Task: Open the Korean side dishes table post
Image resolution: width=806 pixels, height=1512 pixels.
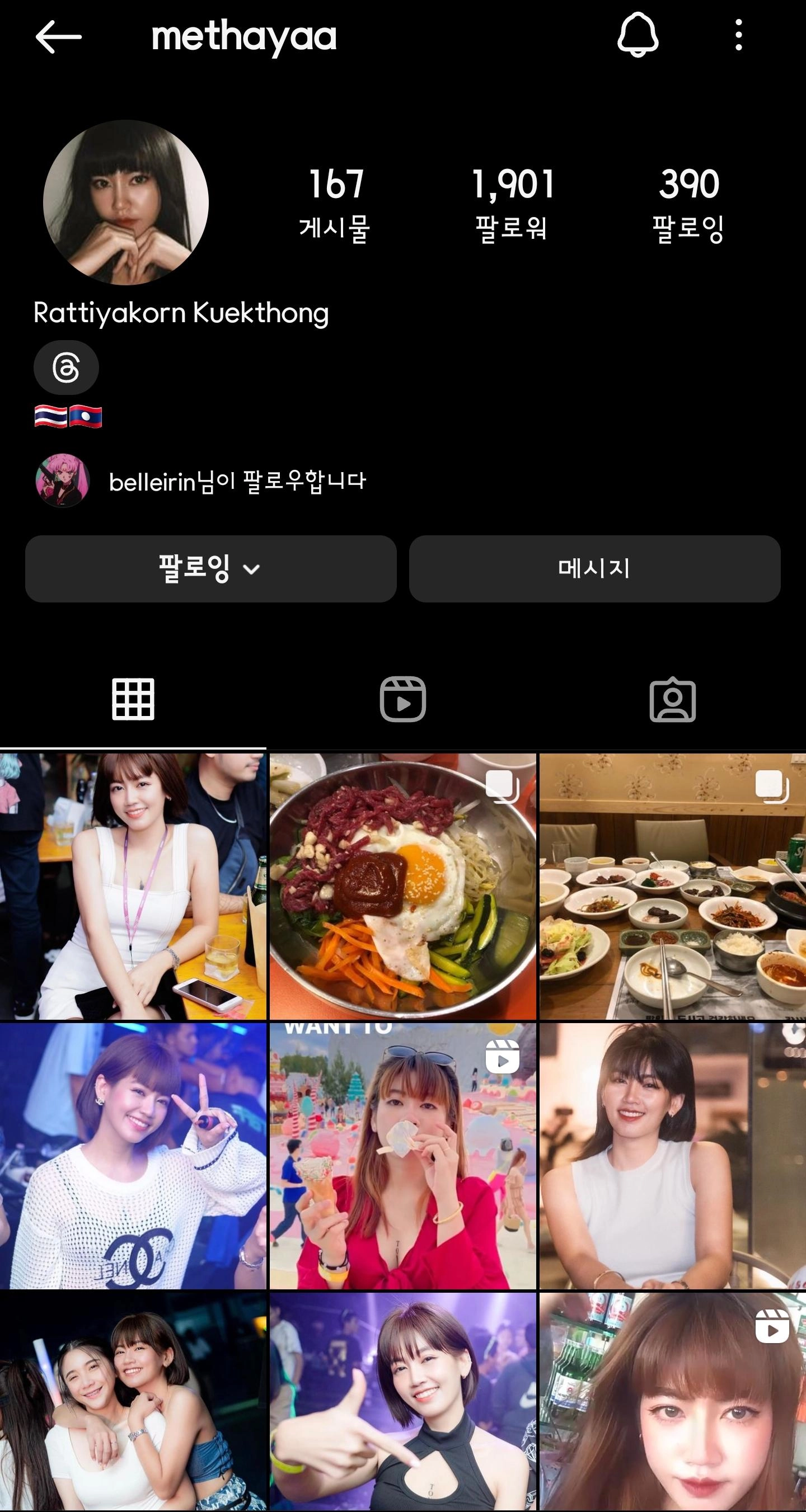Action: (673, 886)
